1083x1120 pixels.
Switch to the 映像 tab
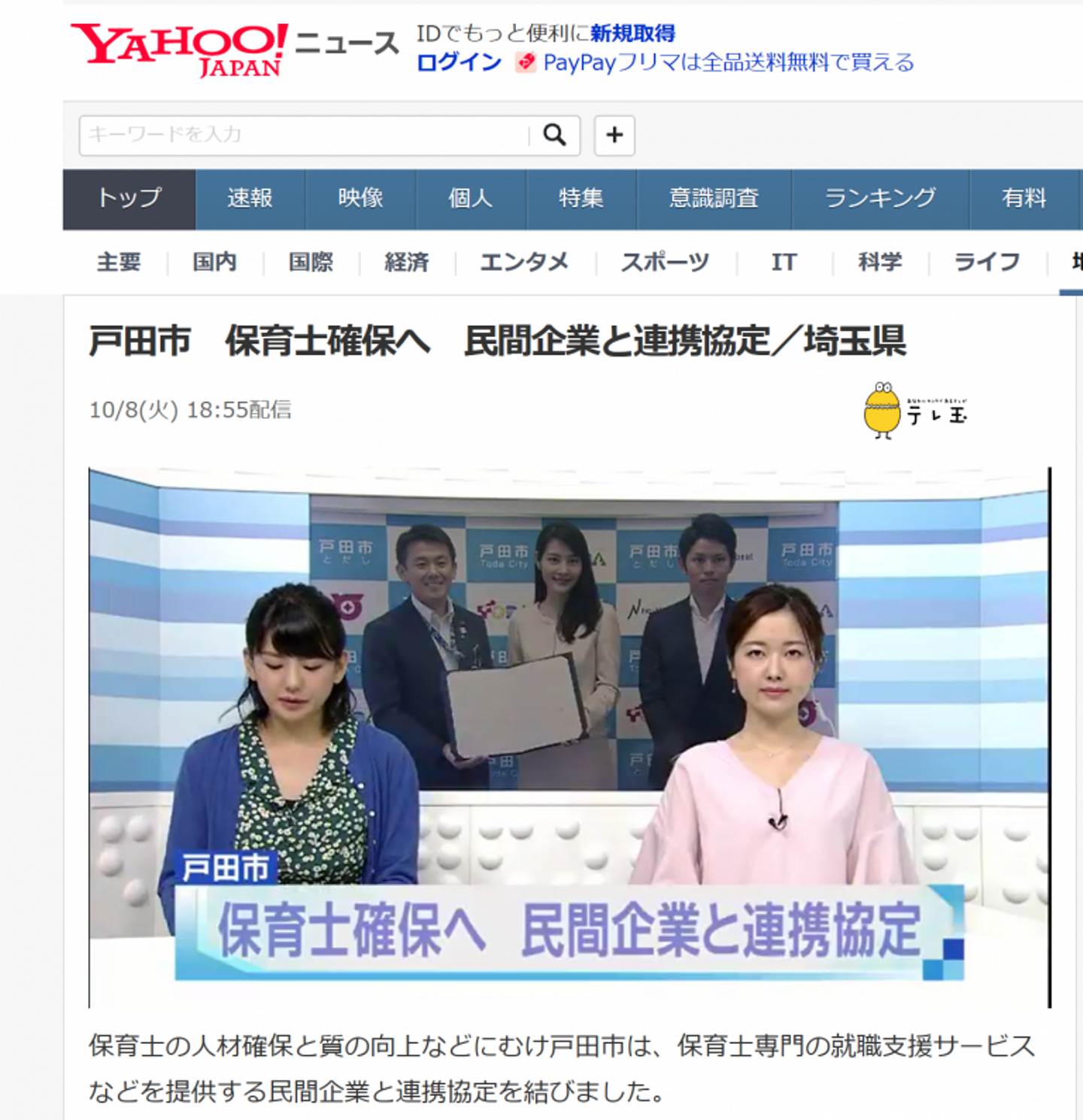(360, 199)
